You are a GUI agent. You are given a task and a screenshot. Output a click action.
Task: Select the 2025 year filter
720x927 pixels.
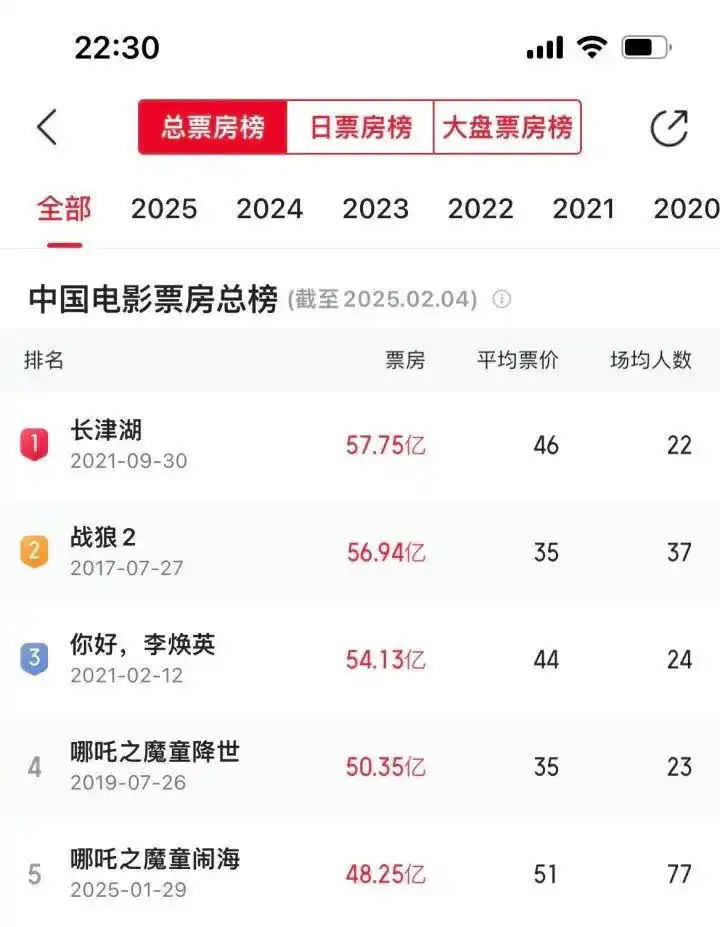pos(163,209)
